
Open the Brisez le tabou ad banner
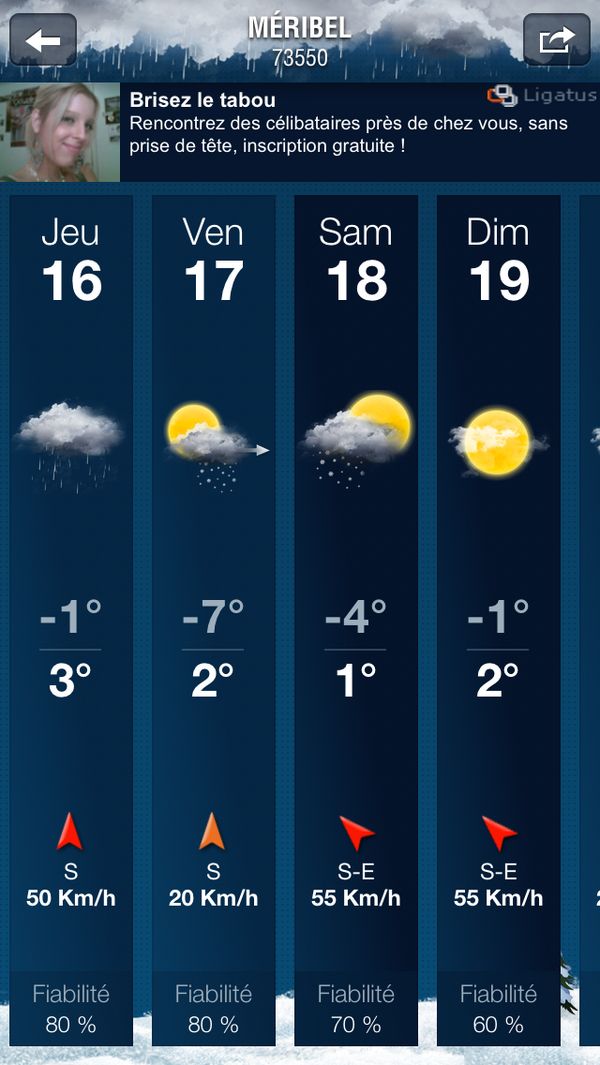300,132
